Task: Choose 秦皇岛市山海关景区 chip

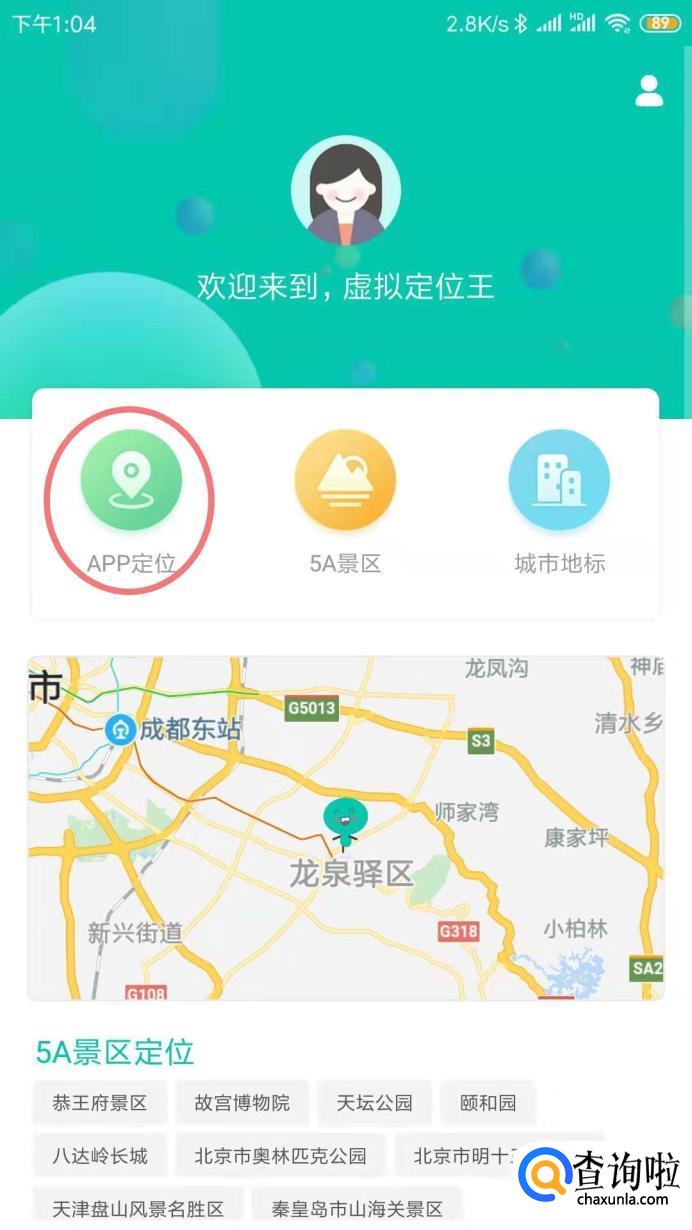Action: [357, 1208]
